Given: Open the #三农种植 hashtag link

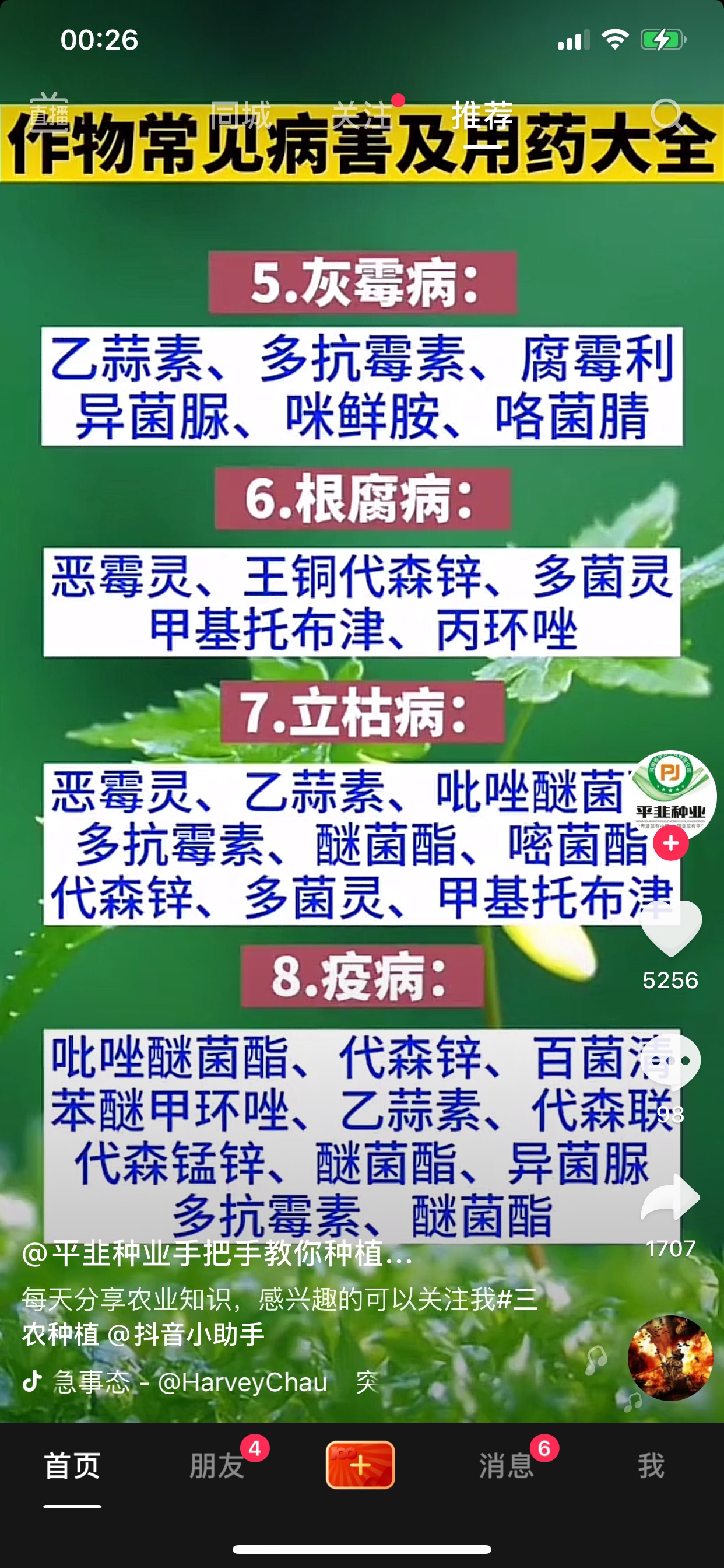Looking at the screenshot, I should (x=280, y=1317).
